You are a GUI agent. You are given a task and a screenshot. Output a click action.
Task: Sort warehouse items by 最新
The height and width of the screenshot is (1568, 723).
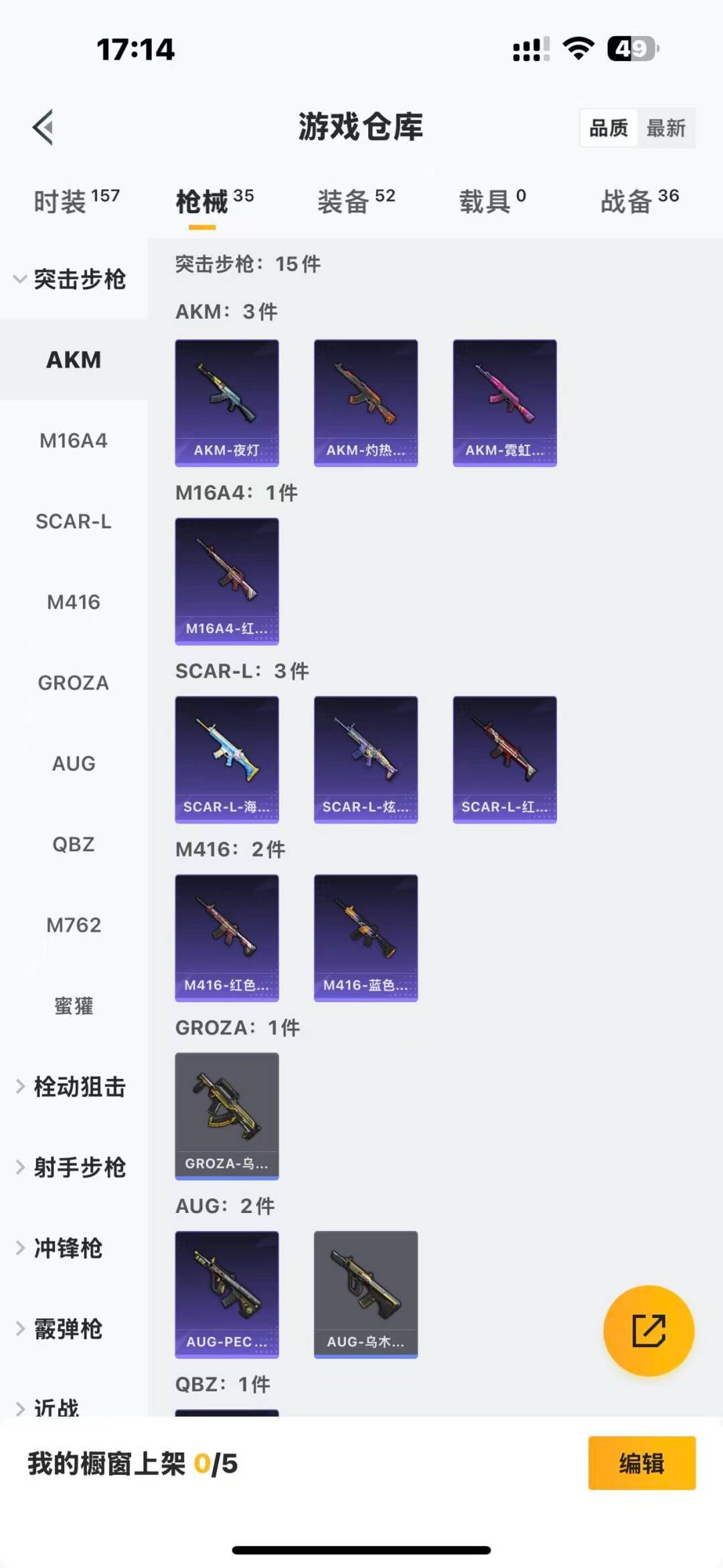(665, 128)
